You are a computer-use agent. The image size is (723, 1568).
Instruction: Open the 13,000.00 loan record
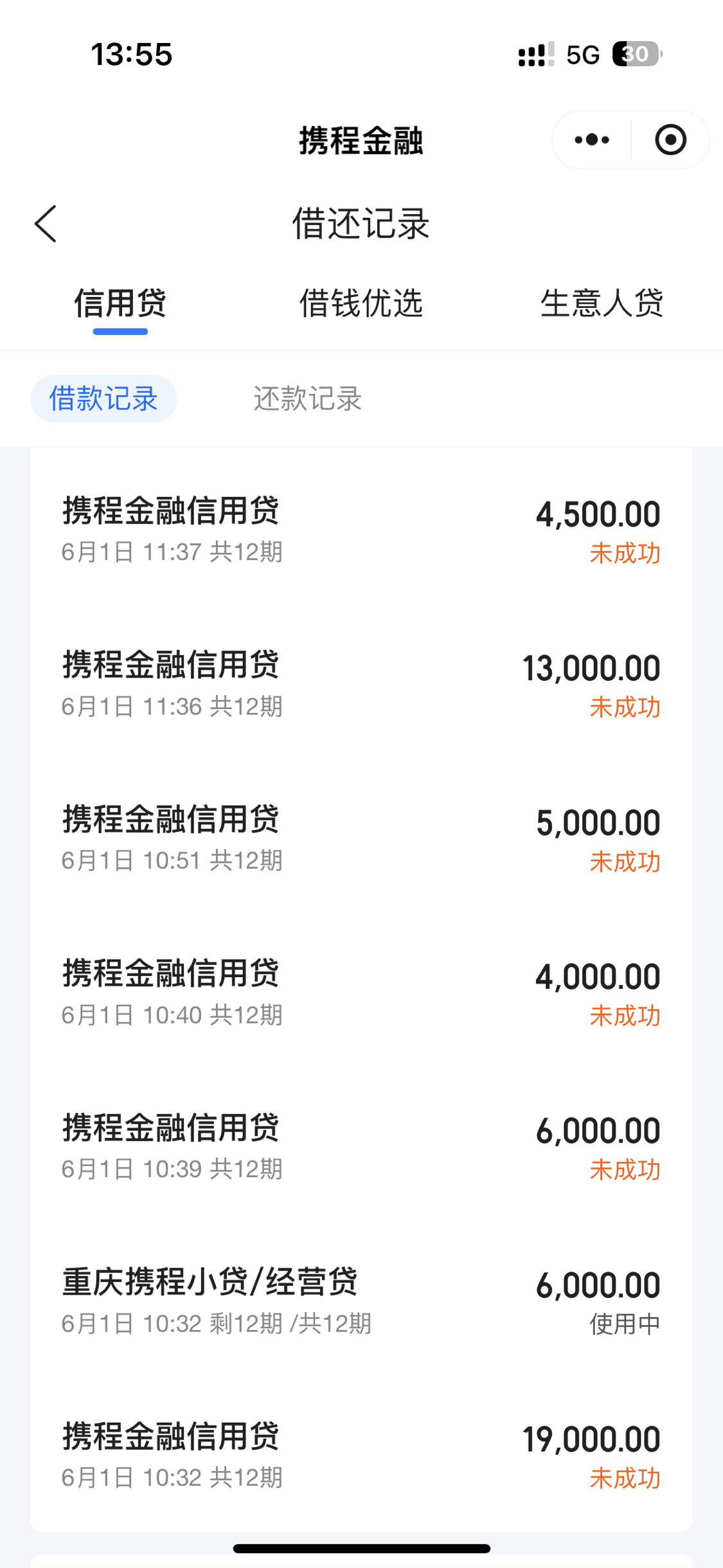(x=361, y=684)
